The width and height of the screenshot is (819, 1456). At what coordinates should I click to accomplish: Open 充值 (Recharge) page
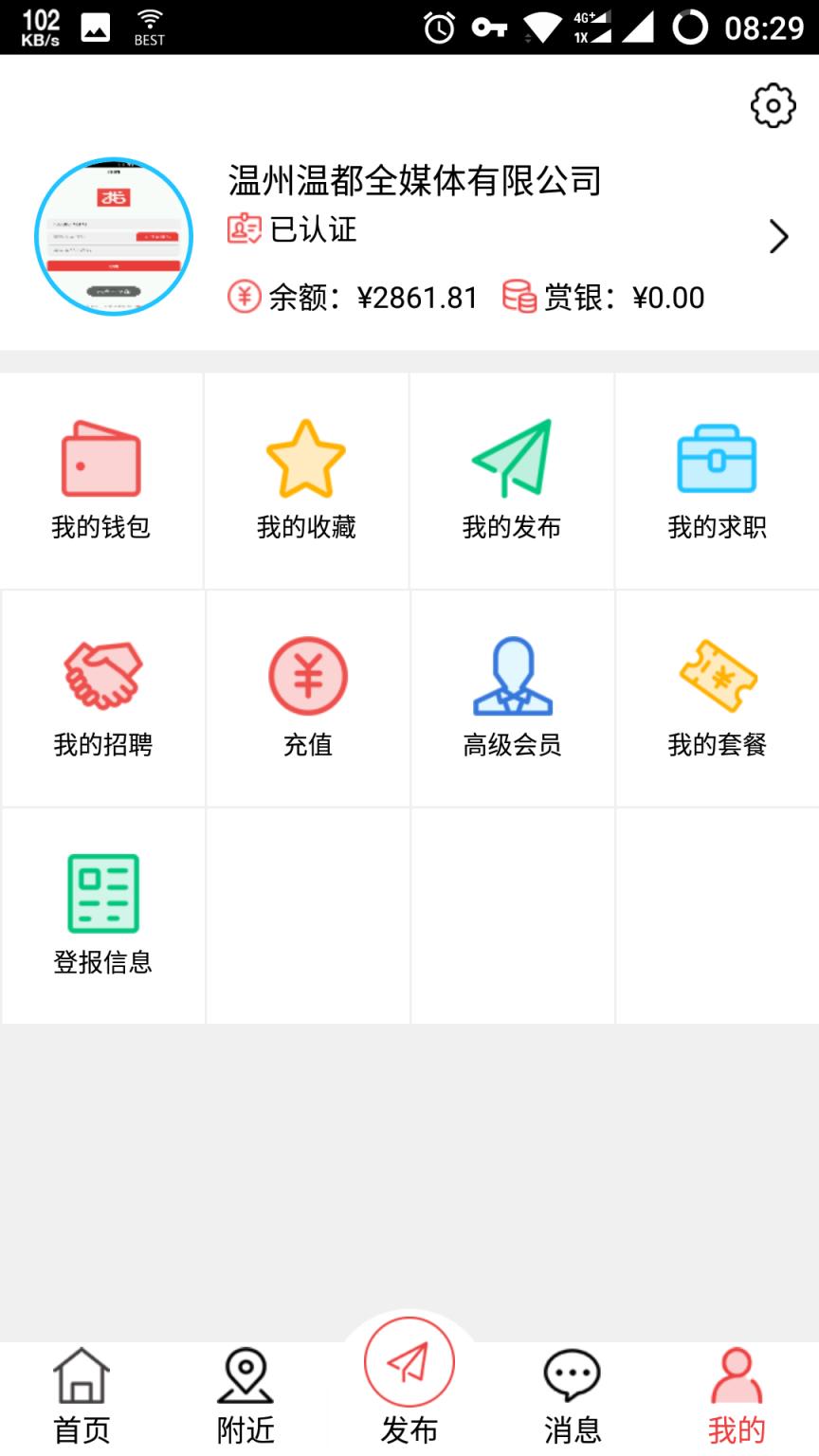pyautogui.click(x=305, y=697)
